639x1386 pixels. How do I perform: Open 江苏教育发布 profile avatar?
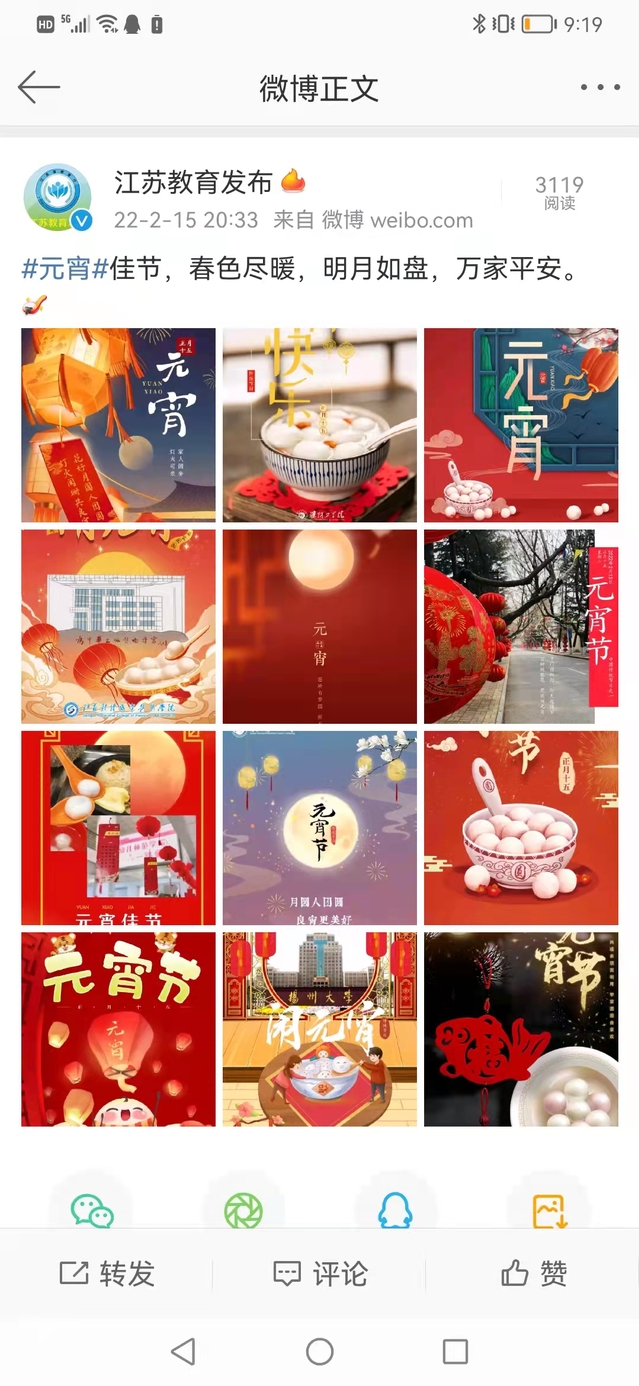tap(58, 197)
